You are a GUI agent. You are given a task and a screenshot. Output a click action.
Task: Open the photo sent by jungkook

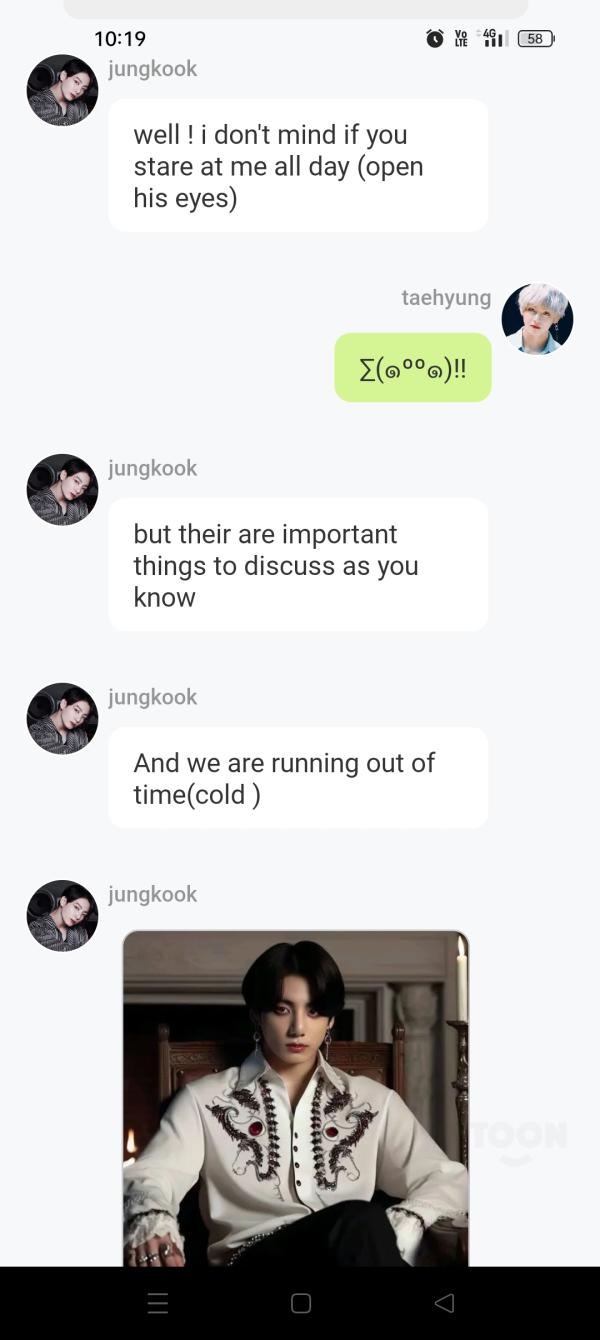295,1098
